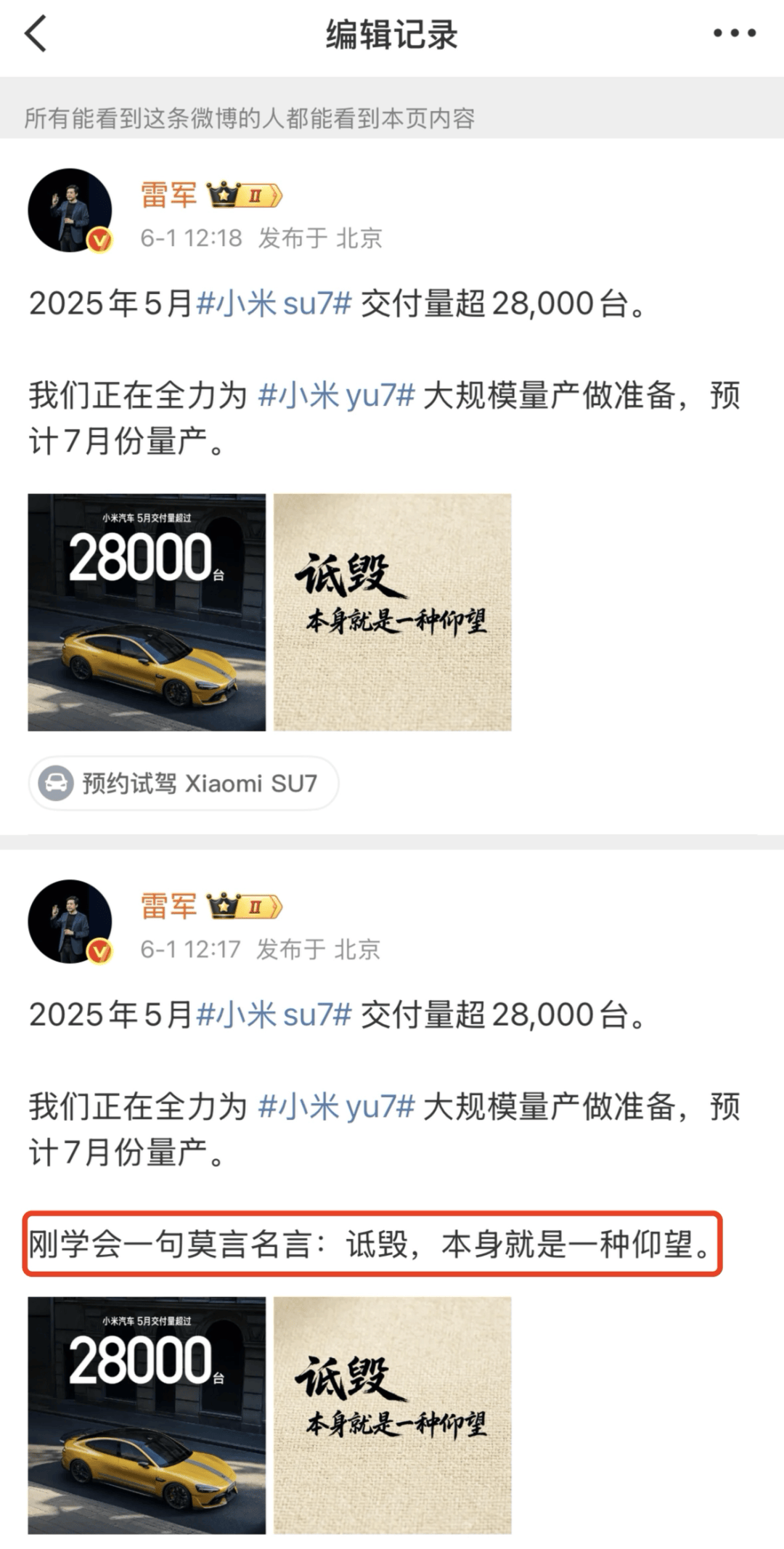Open the 诋毁 calligraphy image in the 12:18 post

point(393,612)
